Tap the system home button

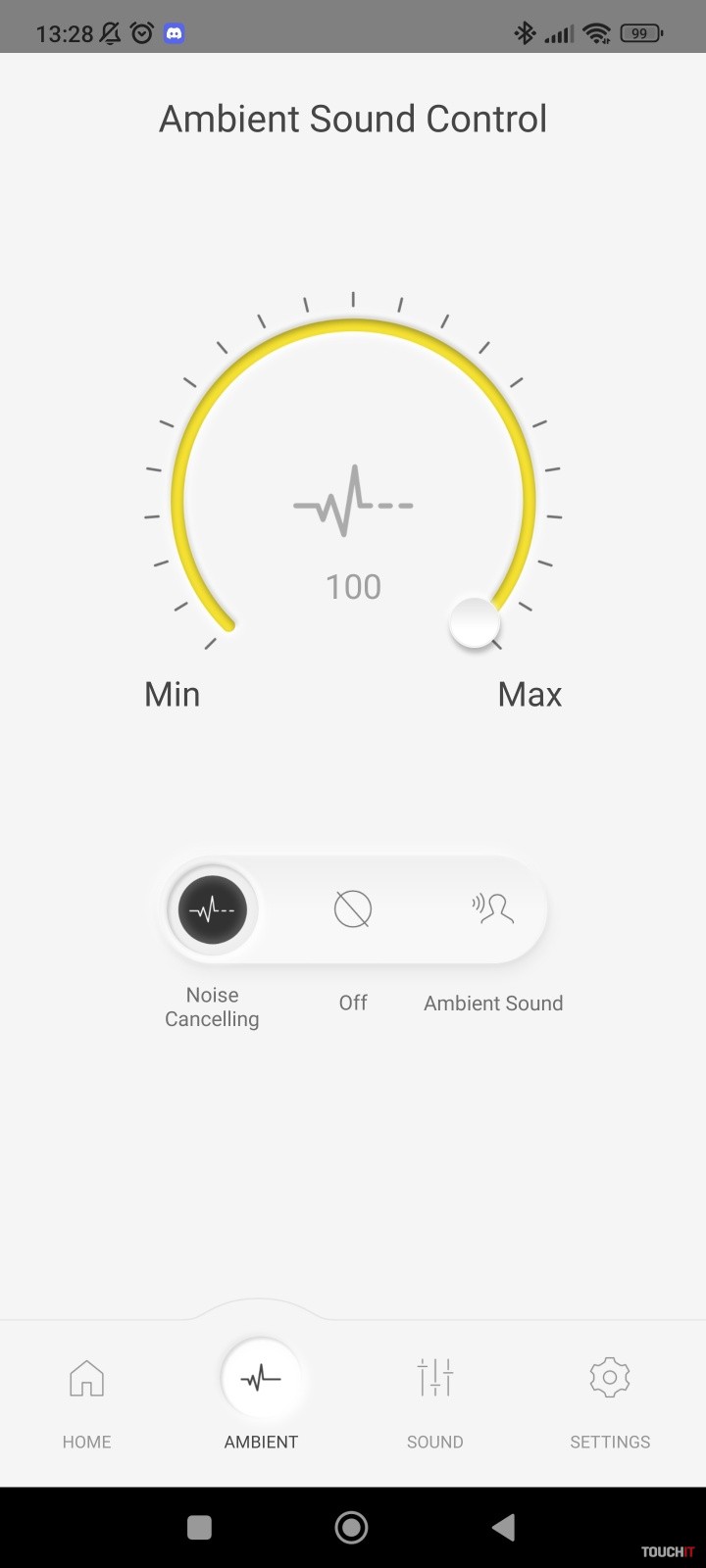(x=351, y=1527)
